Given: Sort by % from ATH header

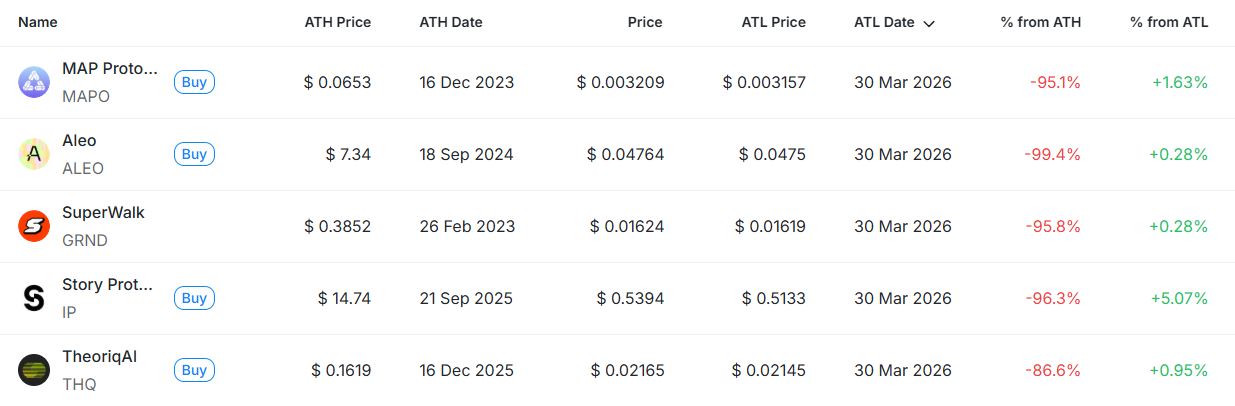Looking at the screenshot, I should (x=1040, y=22).
